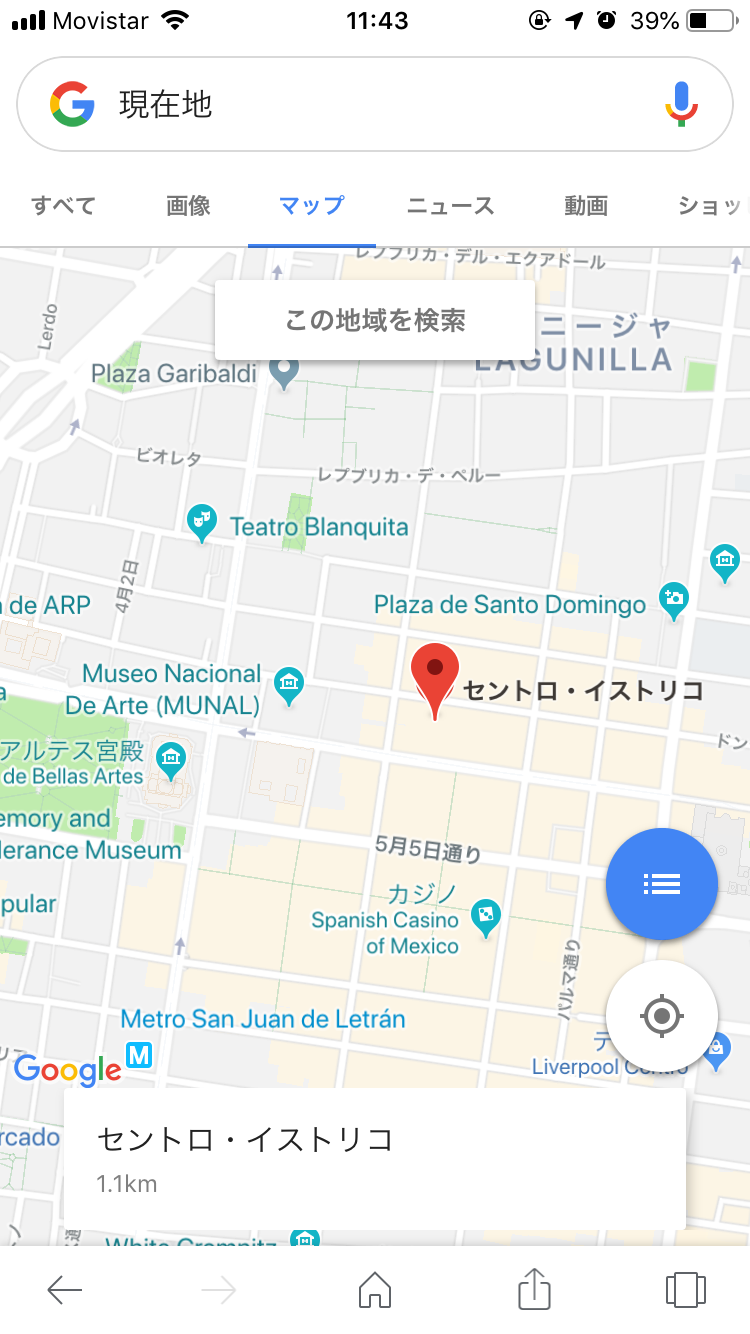
Task: Go to the browser home page
Action: (x=375, y=1290)
